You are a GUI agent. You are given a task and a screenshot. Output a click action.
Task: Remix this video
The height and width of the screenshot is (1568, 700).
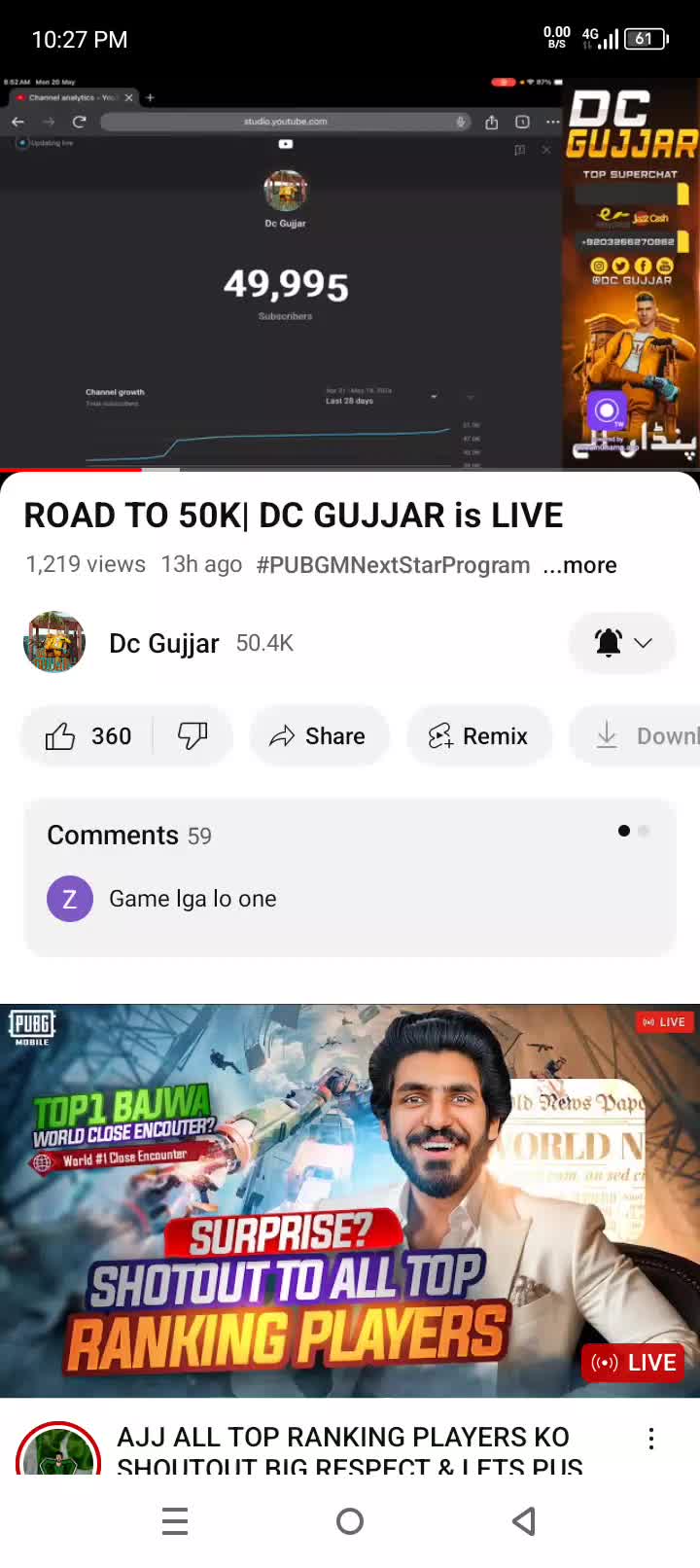[x=478, y=736]
